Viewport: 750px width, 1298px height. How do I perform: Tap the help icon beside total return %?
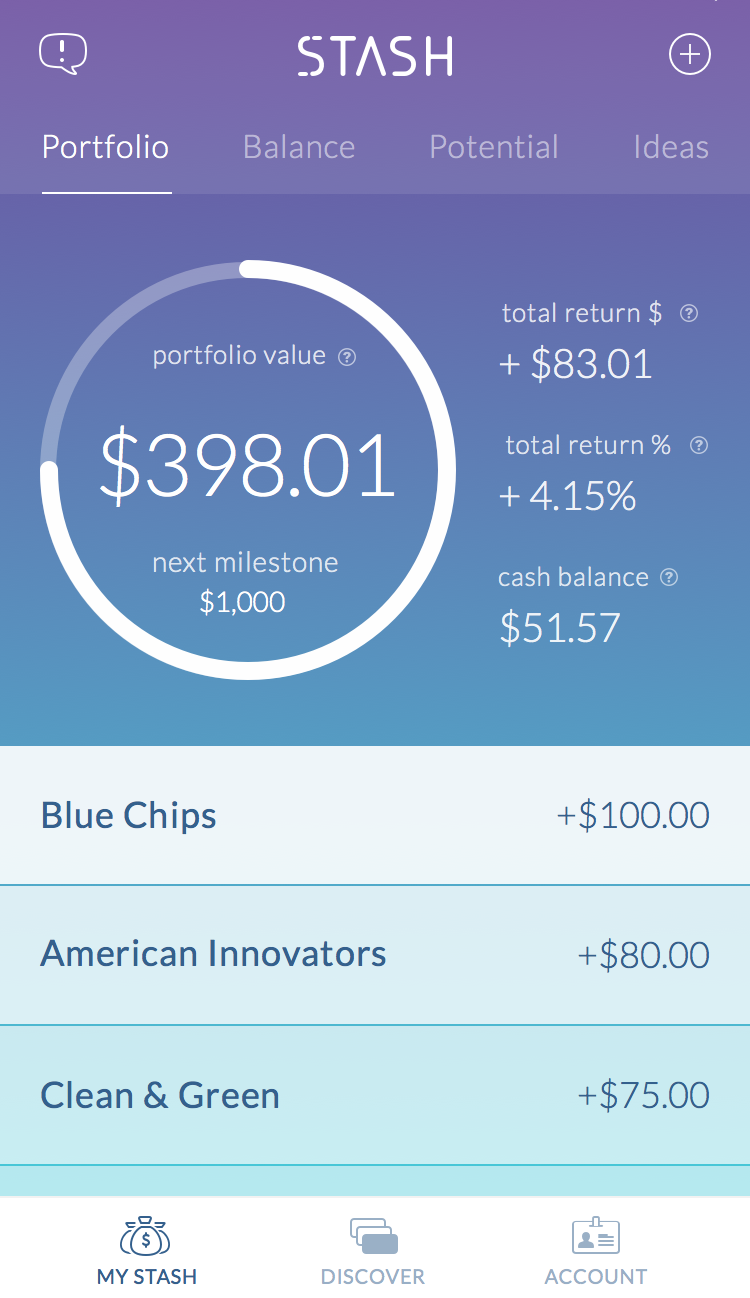point(699,445)
